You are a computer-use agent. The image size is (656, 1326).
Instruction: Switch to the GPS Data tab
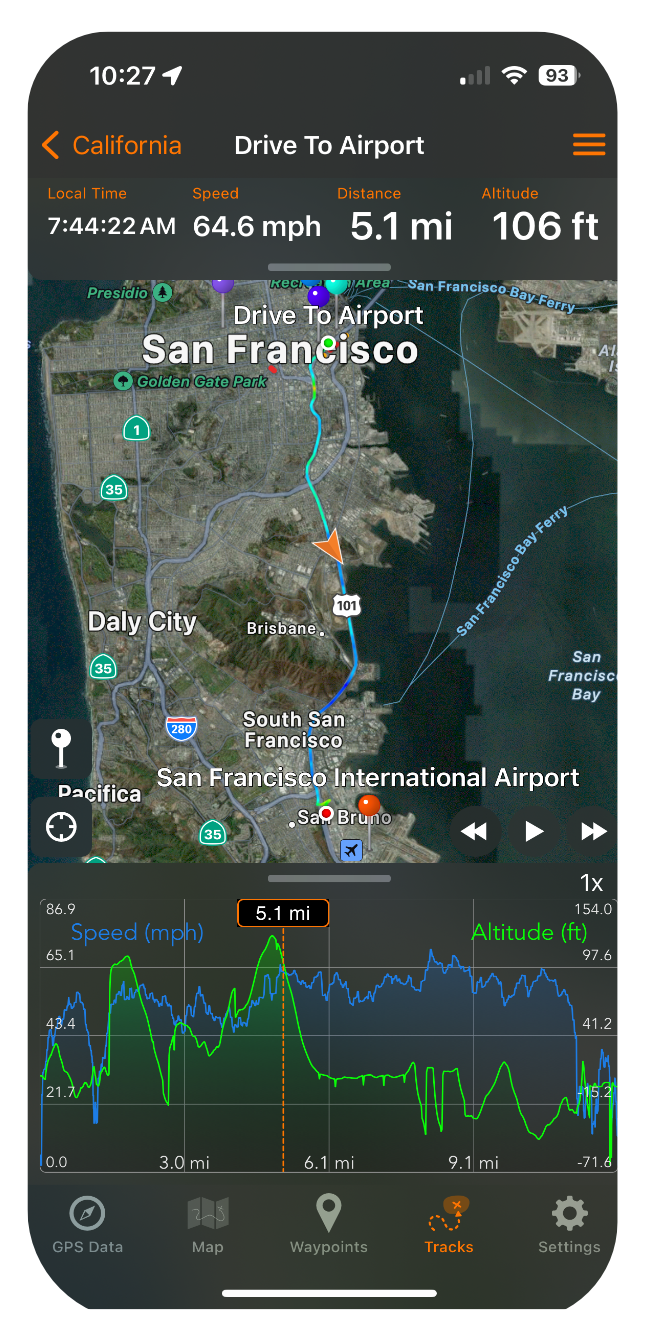pos(88,1225)
